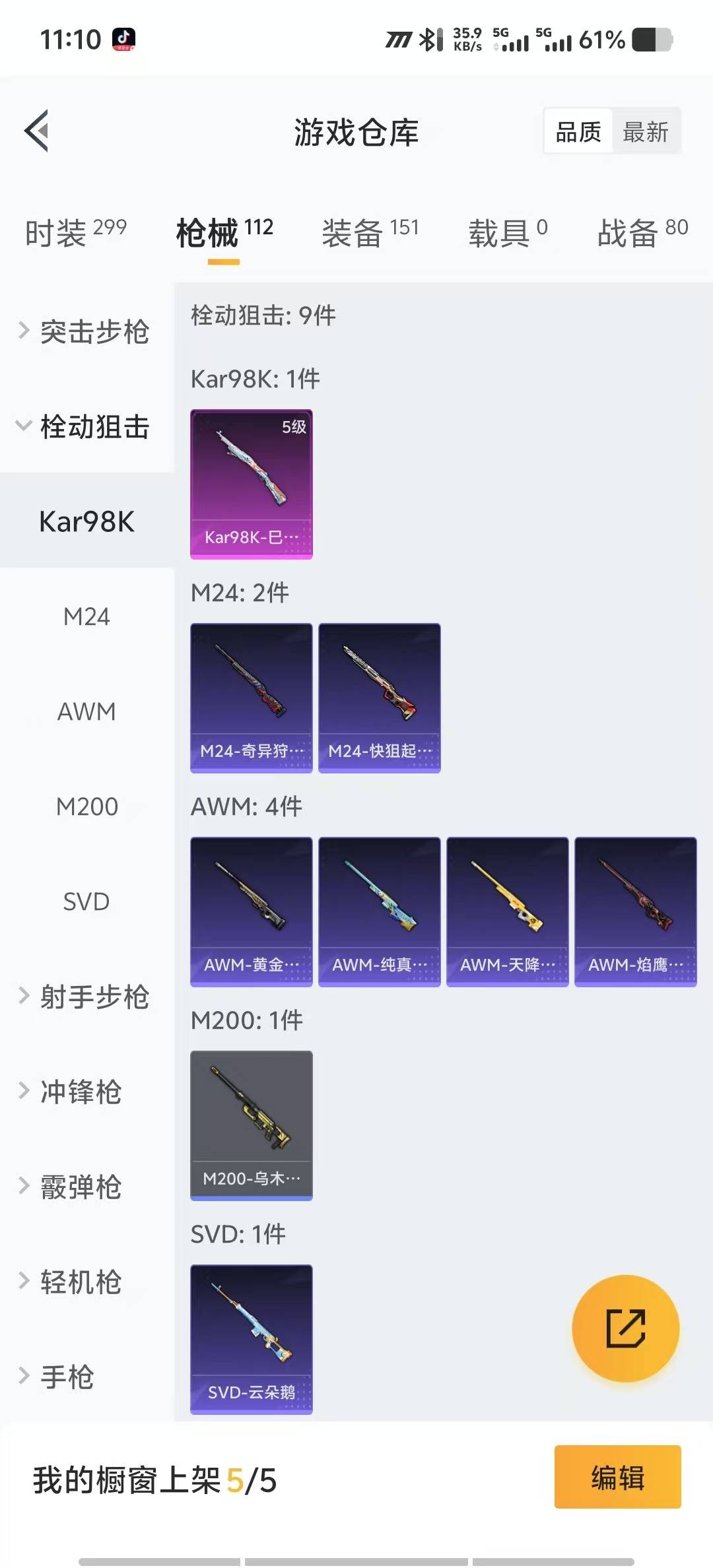This screenshot has height=1568, width=713.
Task: Open the M200-乌木 skin card
Action: click(x=251, y=1125)
